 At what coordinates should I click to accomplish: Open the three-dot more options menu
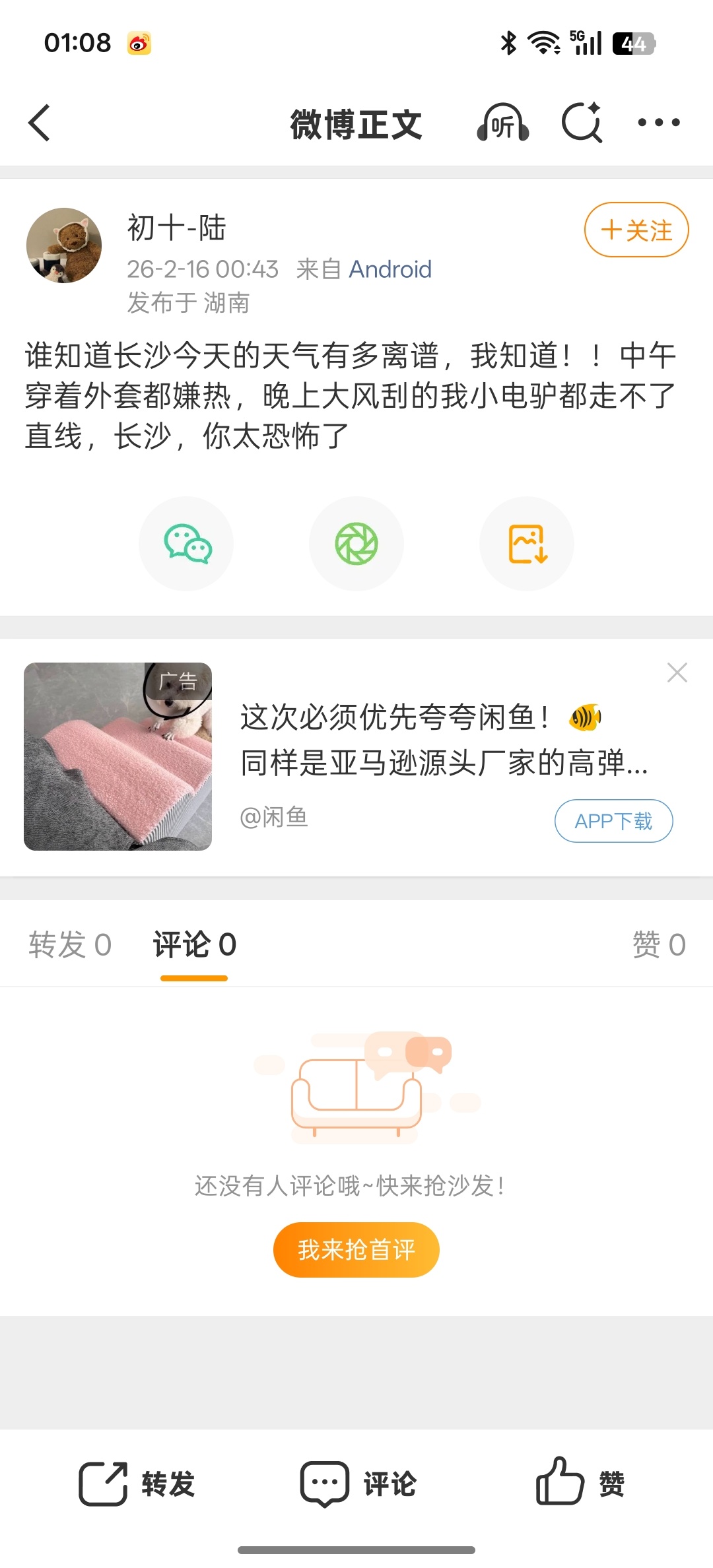(x=658, y=123)
